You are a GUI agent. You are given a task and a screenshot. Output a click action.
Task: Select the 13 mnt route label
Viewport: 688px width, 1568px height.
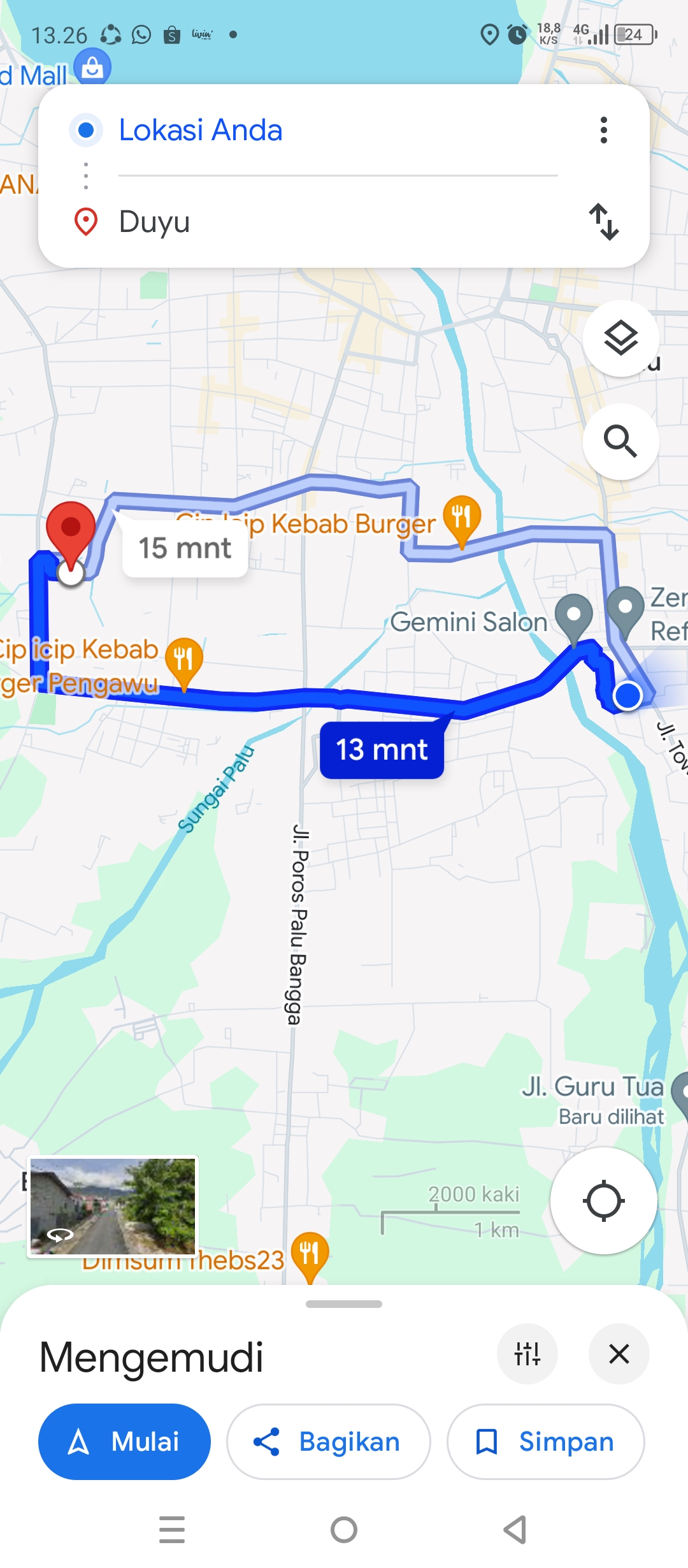pos(382,750)
